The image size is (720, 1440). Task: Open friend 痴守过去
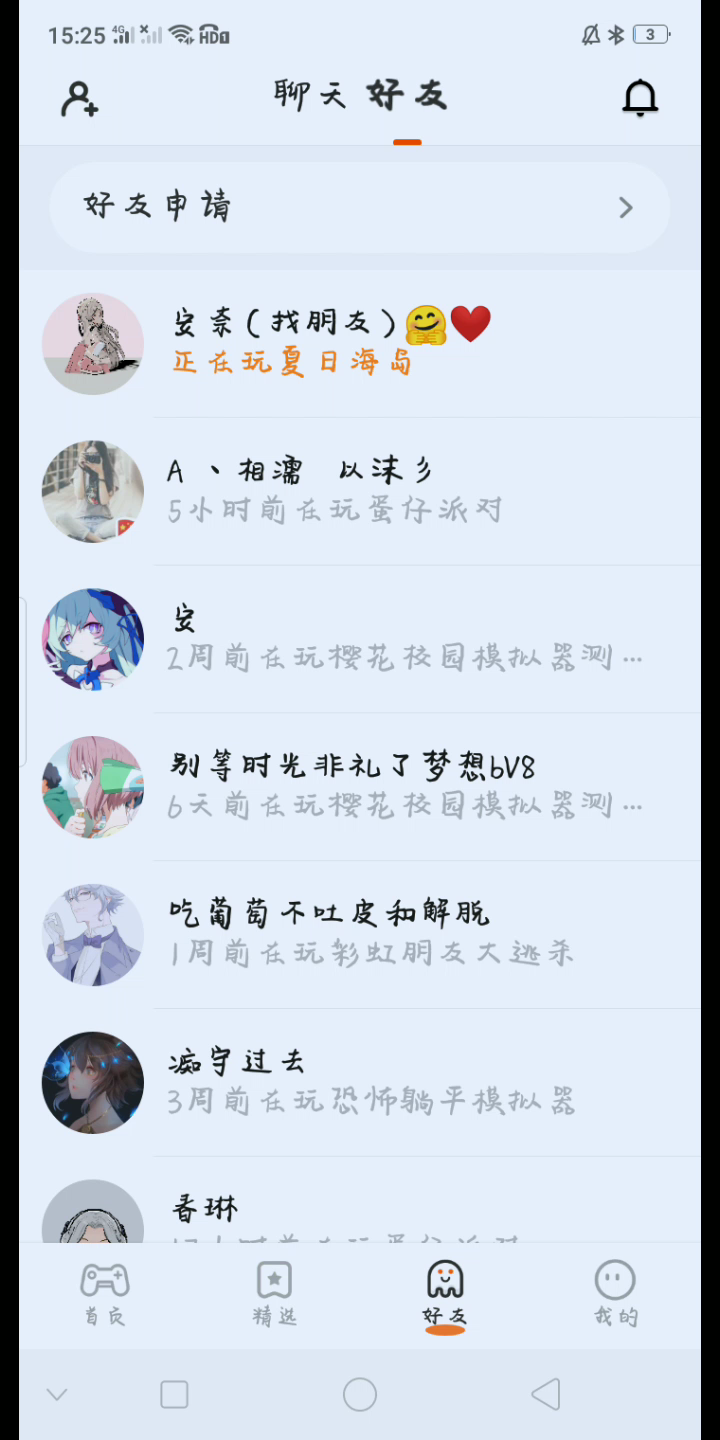[360, 1082]
